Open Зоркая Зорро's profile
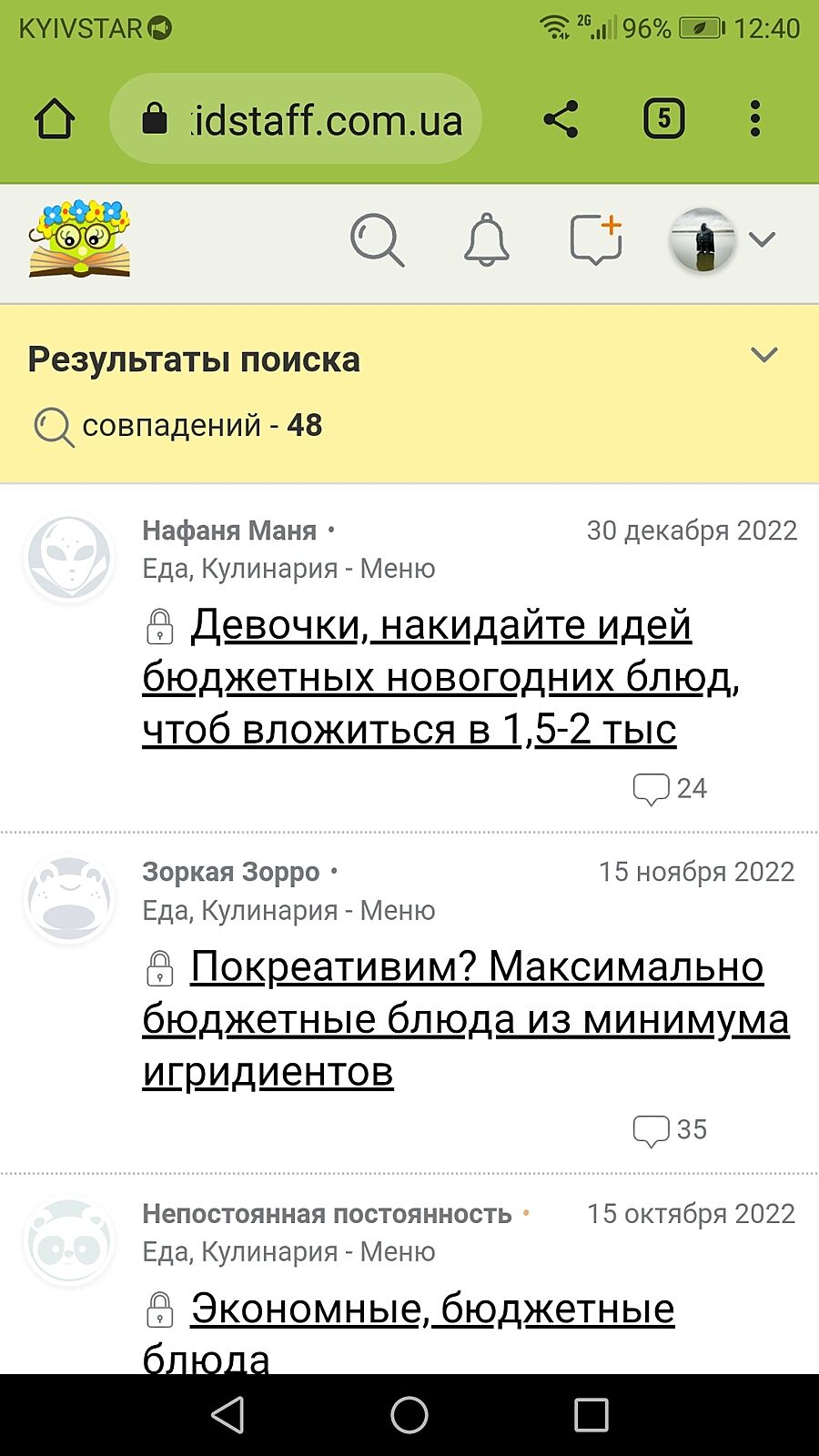Image resolution: width=819 pixels, height=1456 pixels. [x=230, y=872]
